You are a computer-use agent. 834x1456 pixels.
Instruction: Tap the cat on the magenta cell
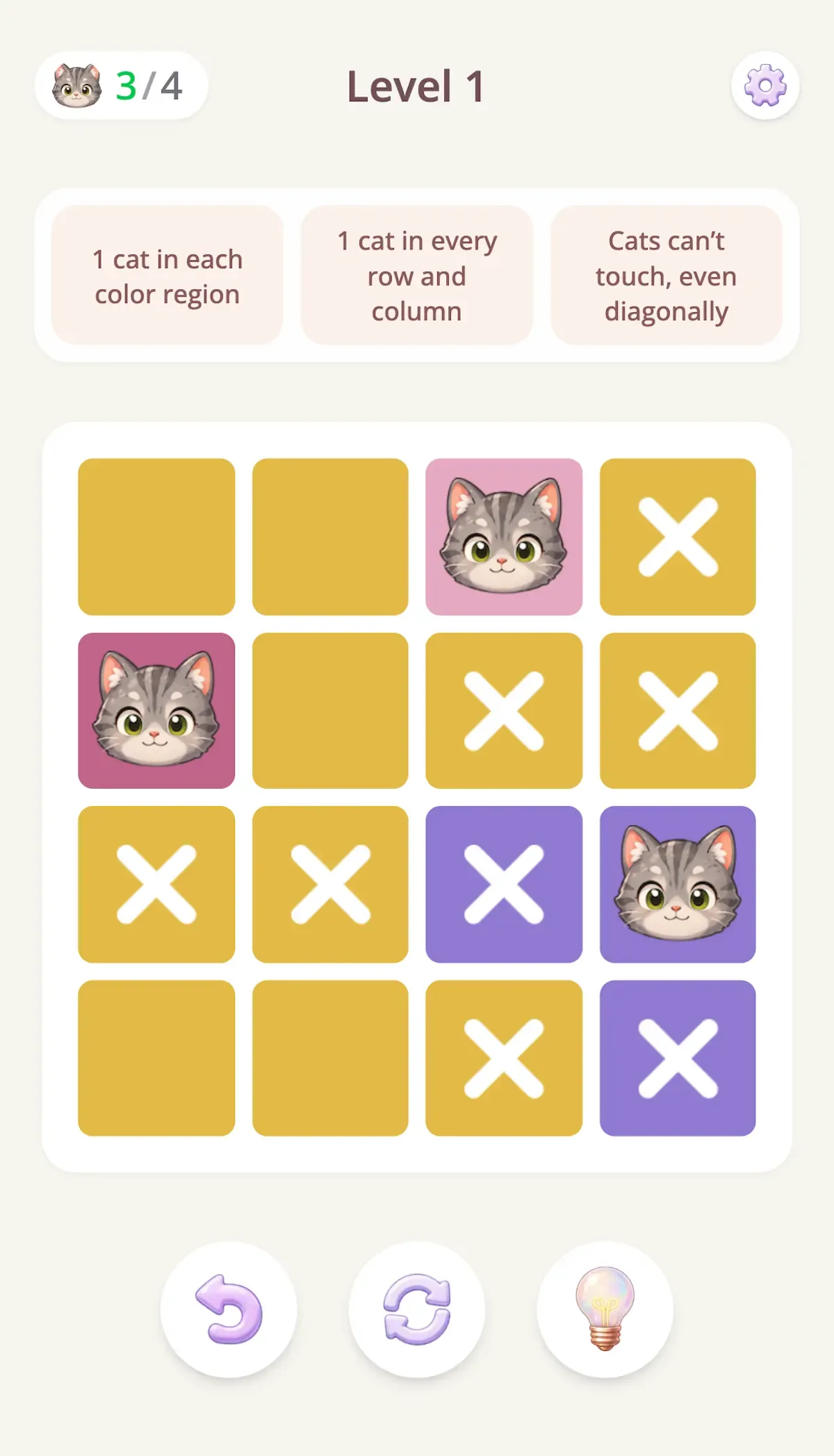coord(156,710)
